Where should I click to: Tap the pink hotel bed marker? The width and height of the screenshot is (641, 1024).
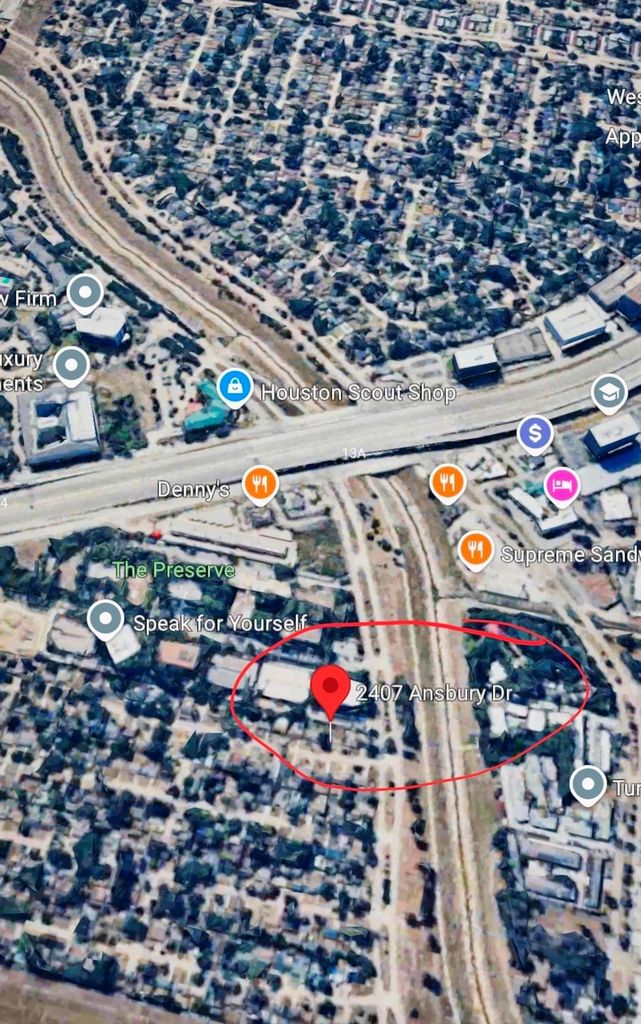562,485
